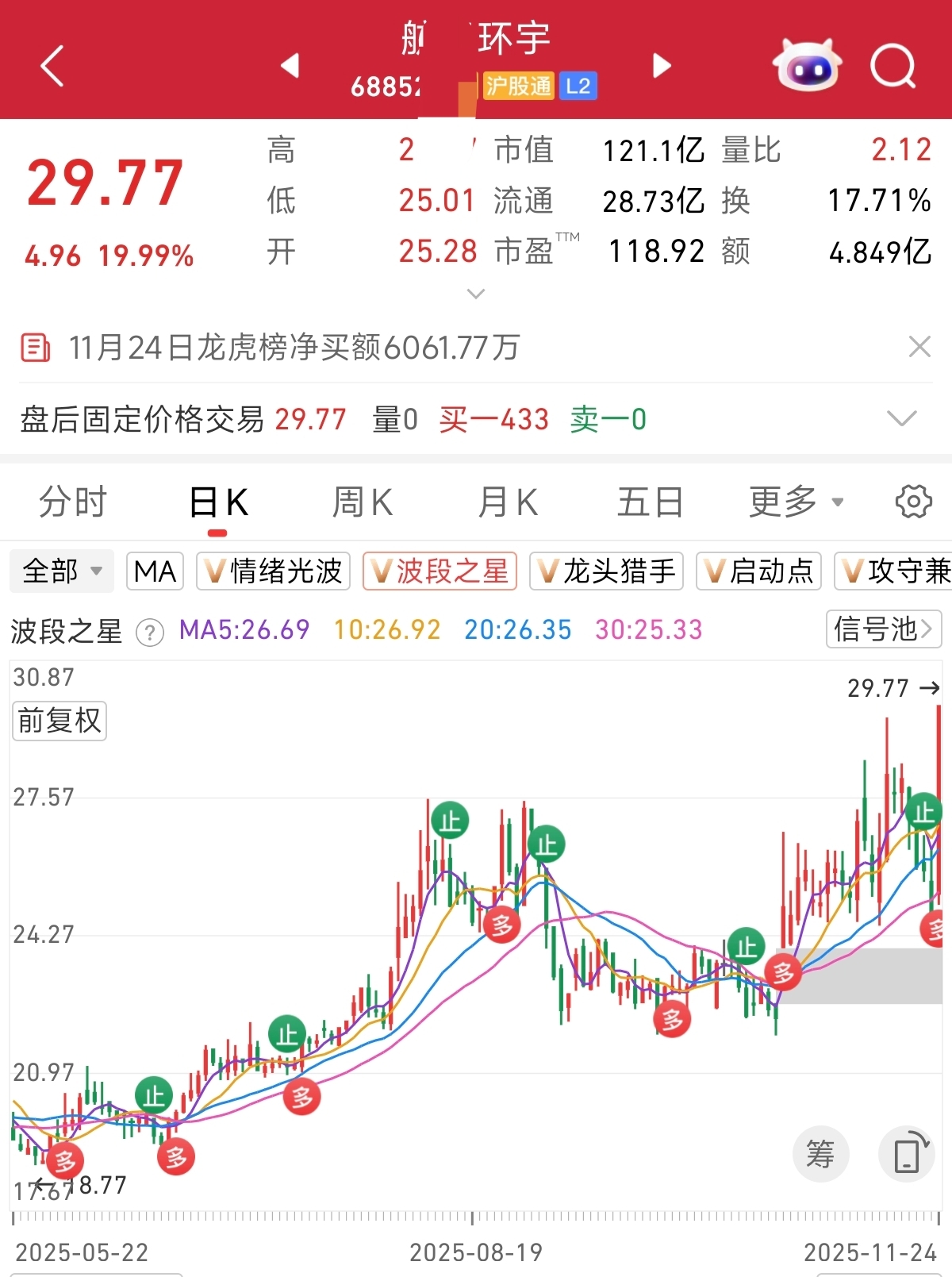Screen dimensions: 952x1277
Task: Switch to the next stock
Action: click(662, 66)
